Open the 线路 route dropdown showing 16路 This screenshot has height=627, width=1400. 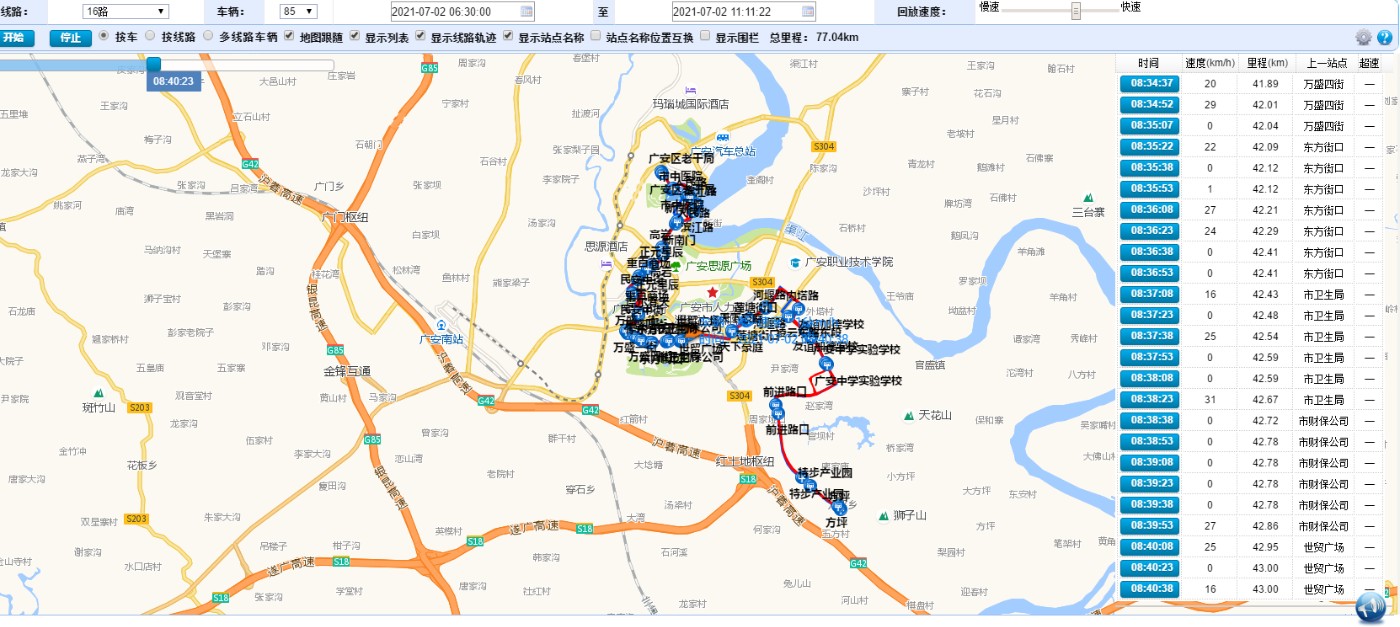coord(127,12)
